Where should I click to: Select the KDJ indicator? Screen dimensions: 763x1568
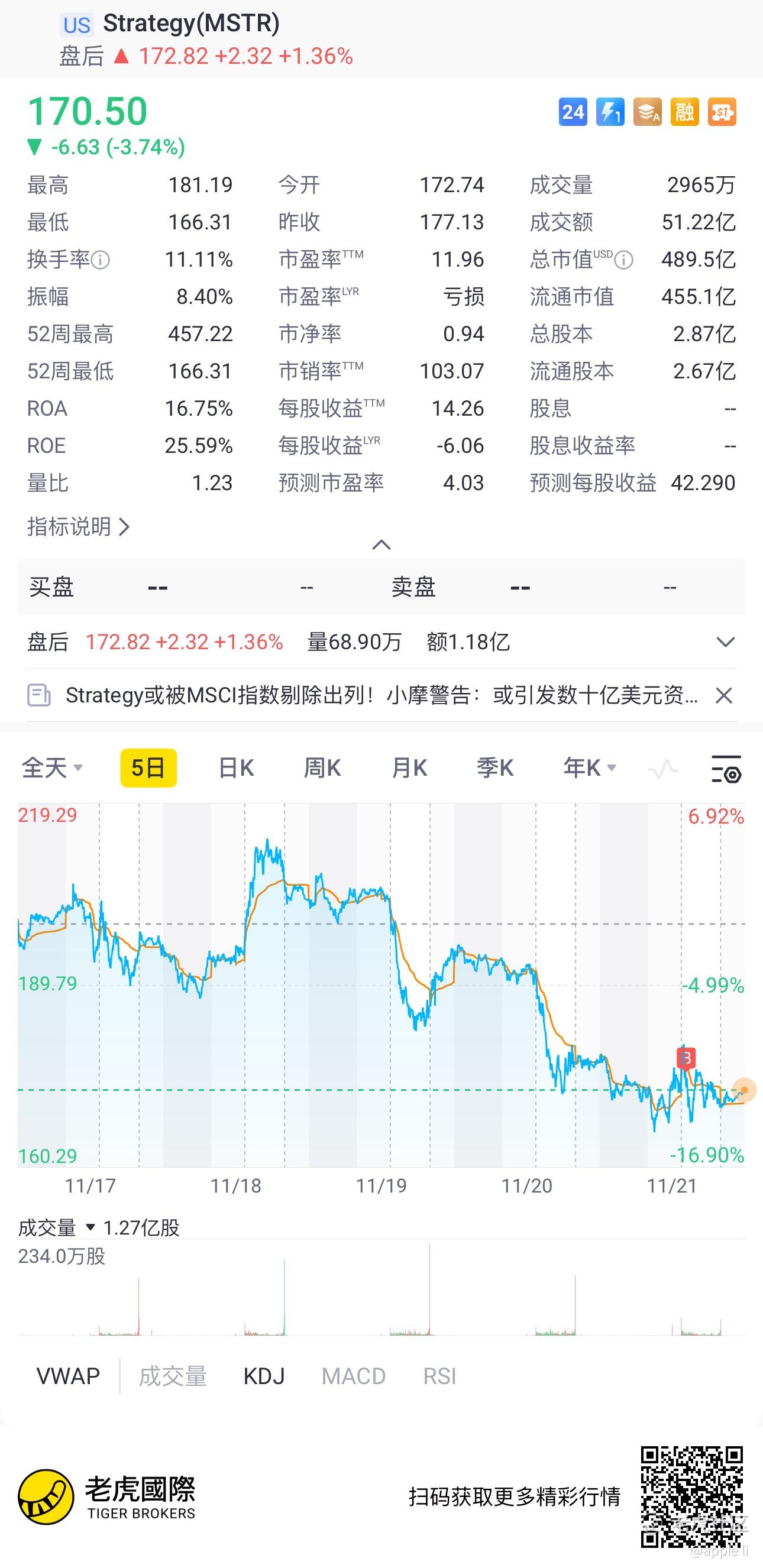click(264, 1376)
